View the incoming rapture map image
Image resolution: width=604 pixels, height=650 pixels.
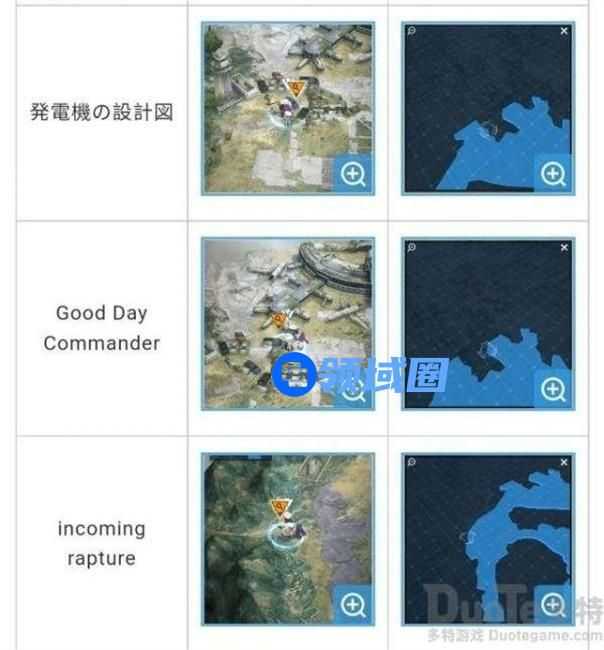coord(553,604)
